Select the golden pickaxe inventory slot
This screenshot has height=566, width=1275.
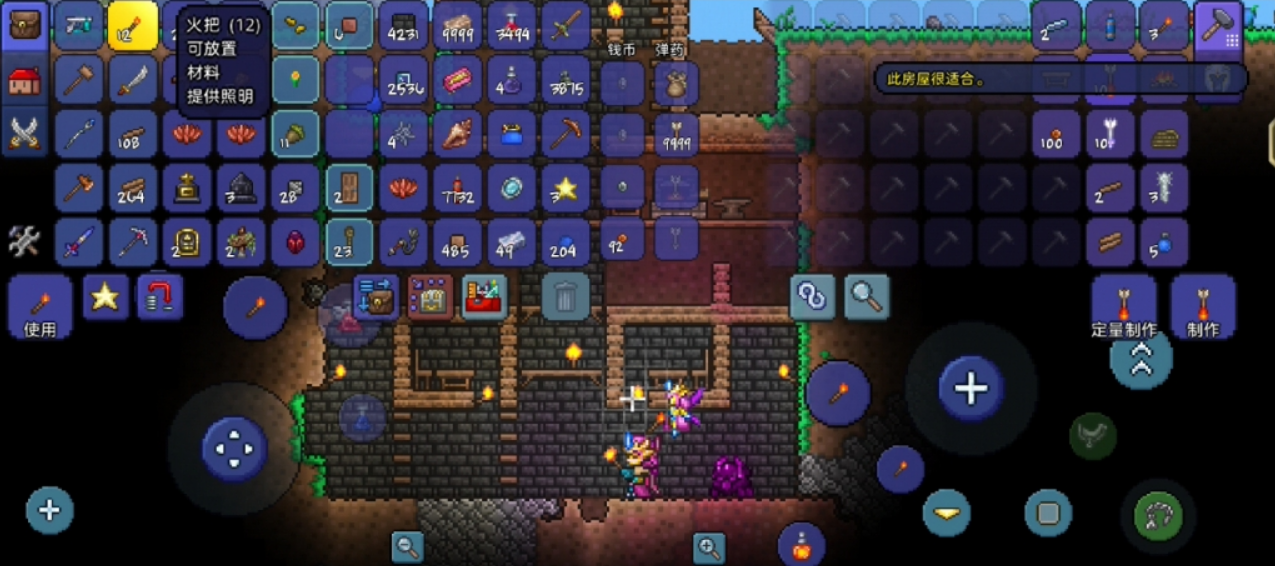[x=565, y=133]
